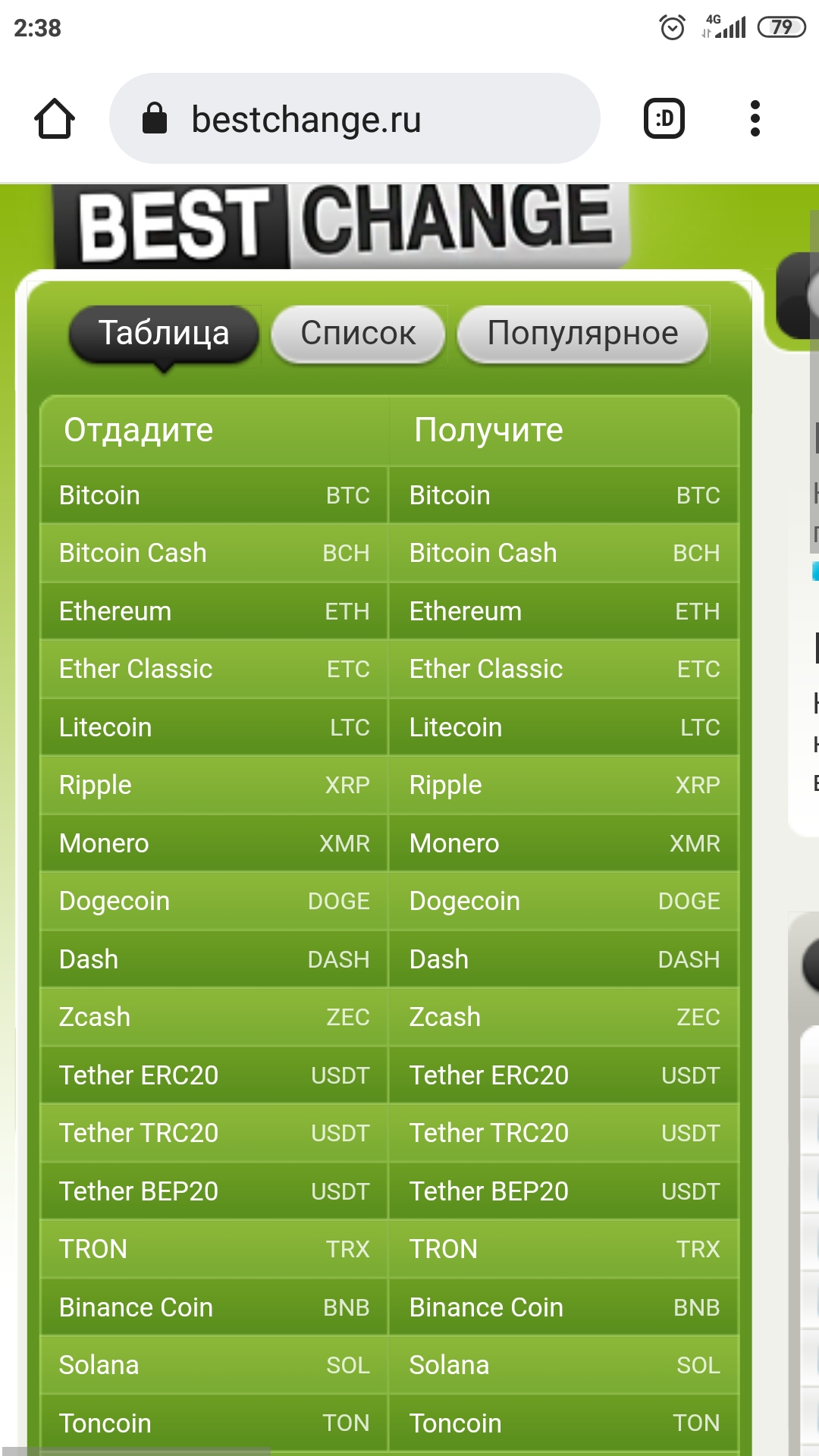Pick Dogecoin in the Получите column
Viewport: 819px width, 1456px height.
(x=563, y=901)
